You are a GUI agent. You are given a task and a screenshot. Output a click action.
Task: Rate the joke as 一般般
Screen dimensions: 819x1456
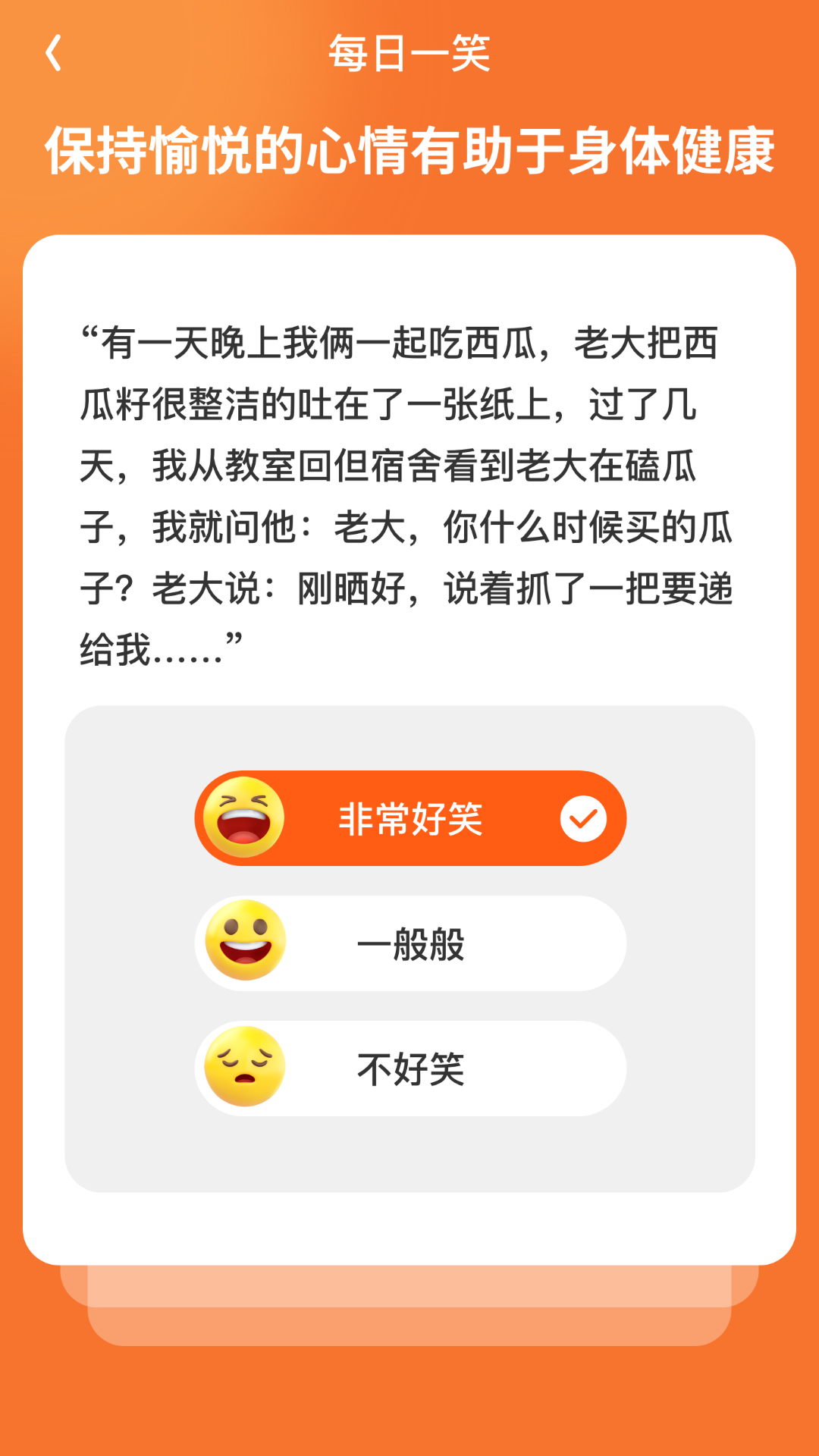(410, 943)
